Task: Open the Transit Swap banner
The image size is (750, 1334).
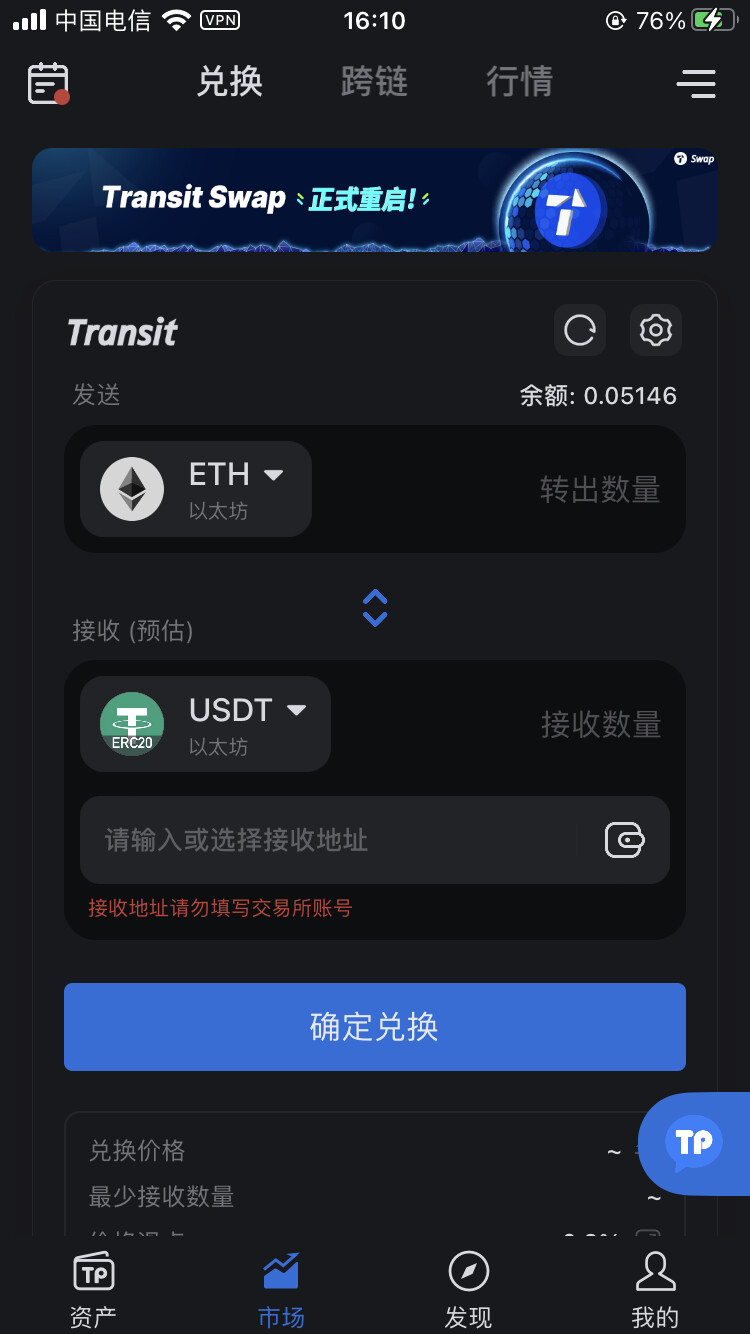Action: 374,199
